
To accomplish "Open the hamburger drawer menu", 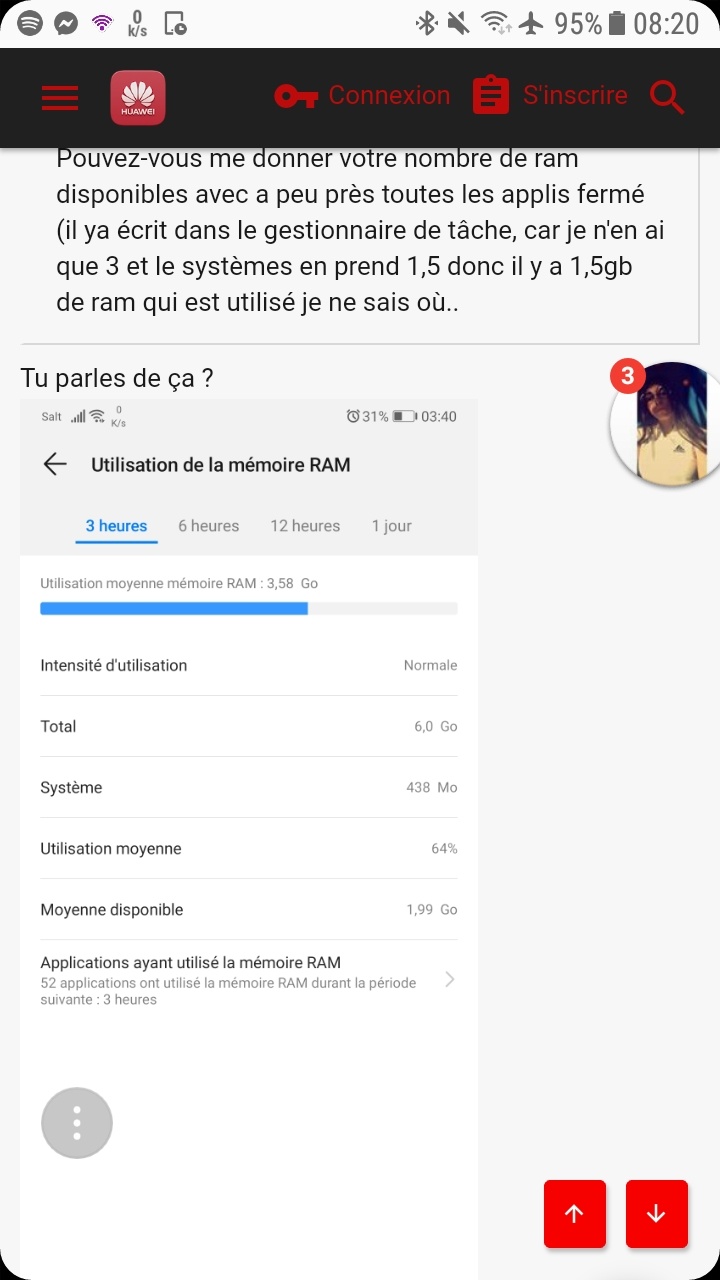I will tap(60, 98).
